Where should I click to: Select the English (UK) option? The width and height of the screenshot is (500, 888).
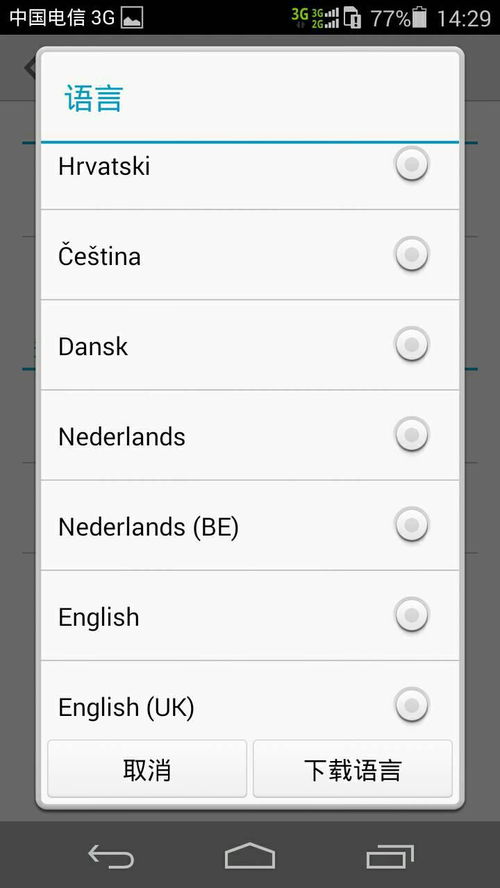(250, 699)
